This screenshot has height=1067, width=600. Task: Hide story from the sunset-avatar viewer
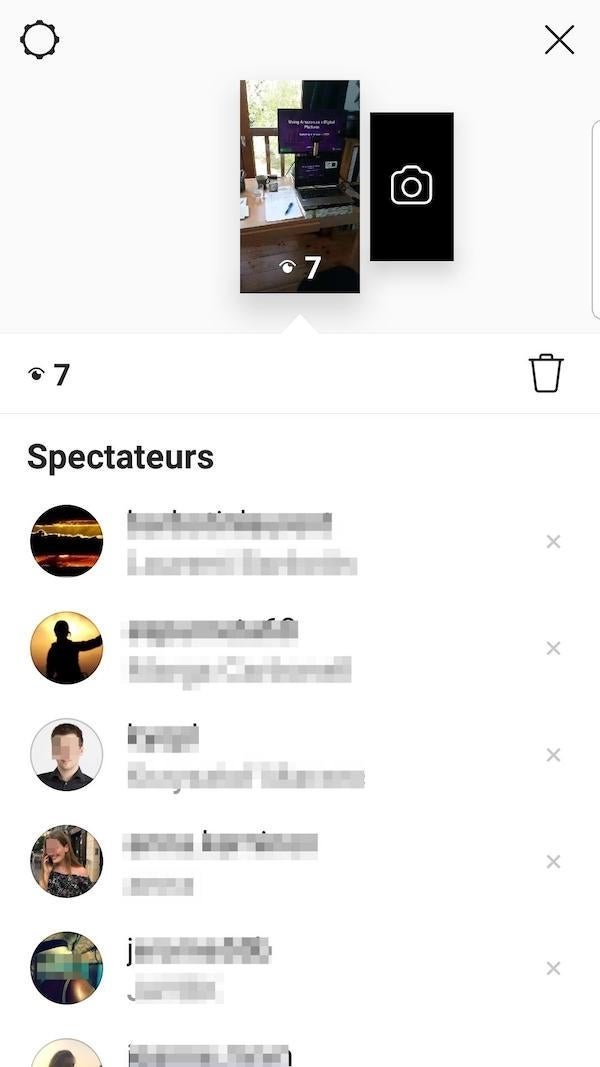tap(553, 542)
